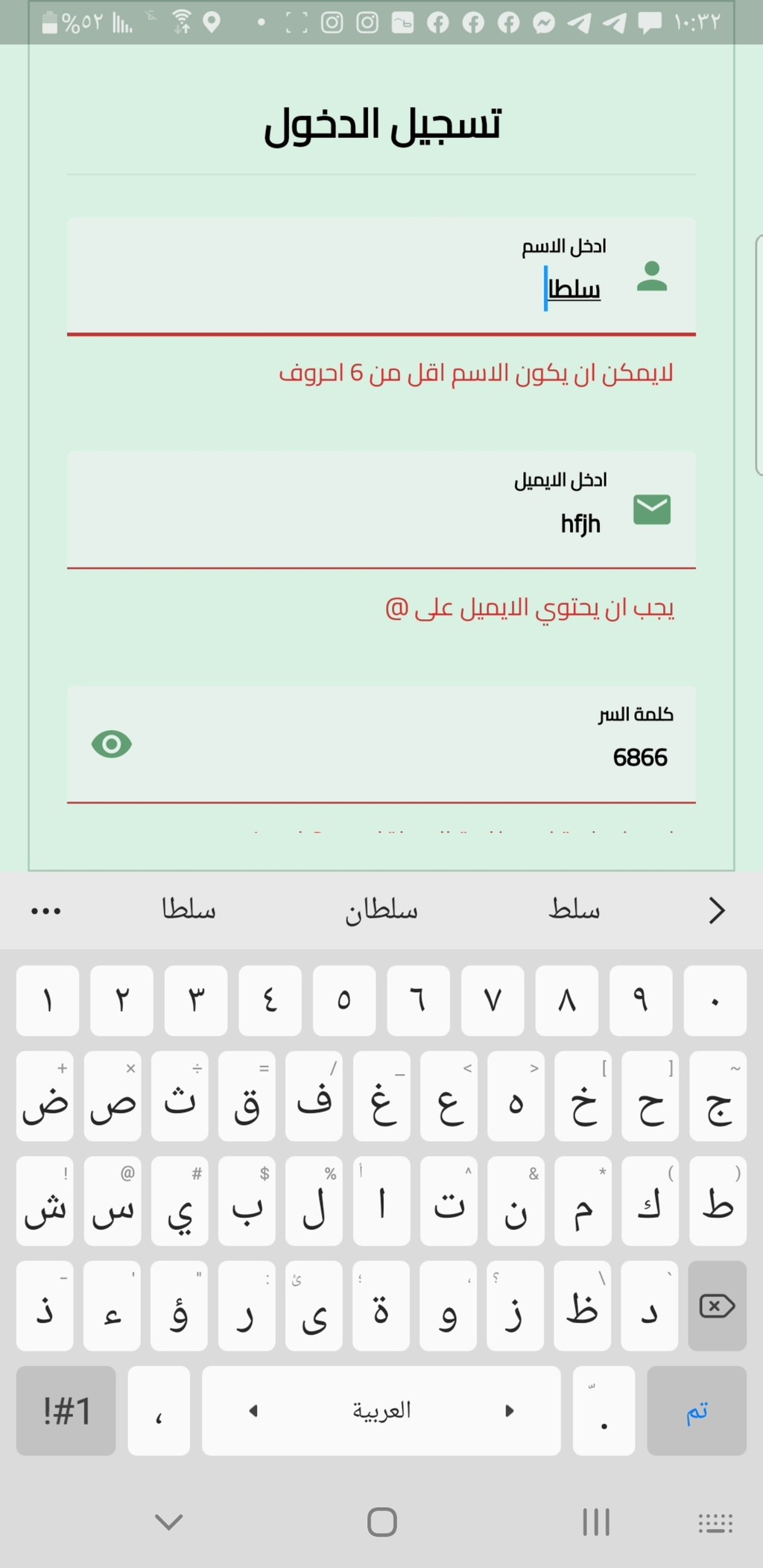Screen dimensions: 763x1568
Task: Tap the العربية space bar
Action: point(381,1411)
